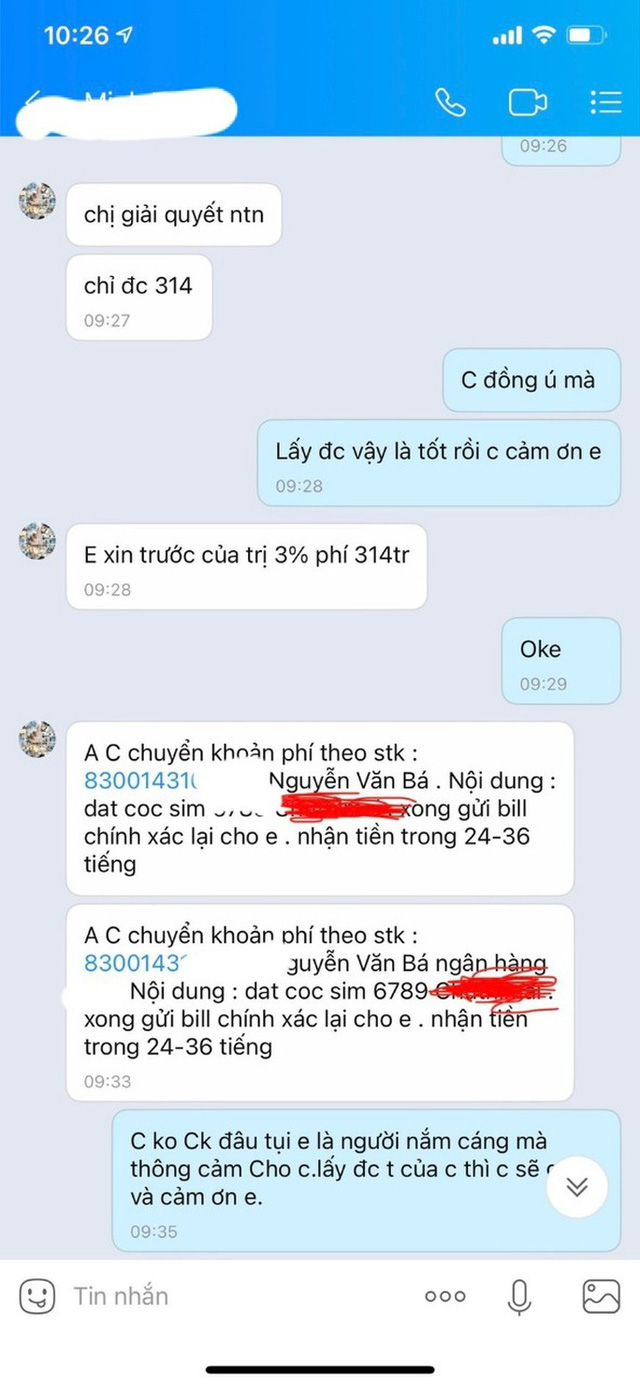The width and height of the screenshot is (640, 1386).
Task: Start a voice call
Action: (450, 101)
